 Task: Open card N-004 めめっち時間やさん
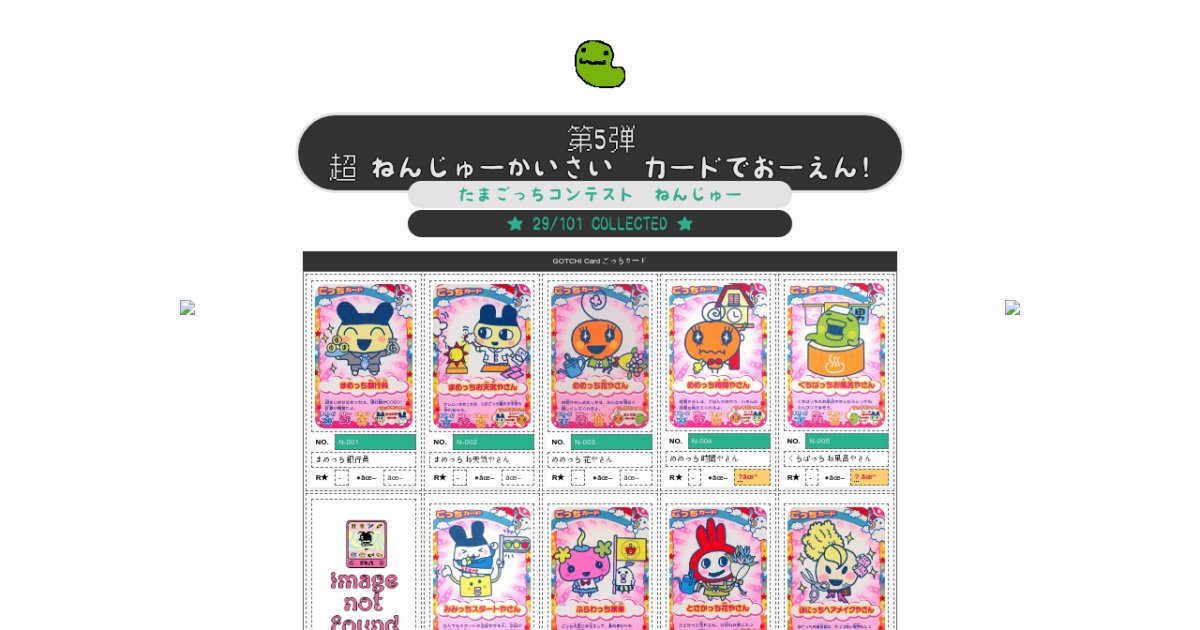pyautogui.click(x=717, y=355)
